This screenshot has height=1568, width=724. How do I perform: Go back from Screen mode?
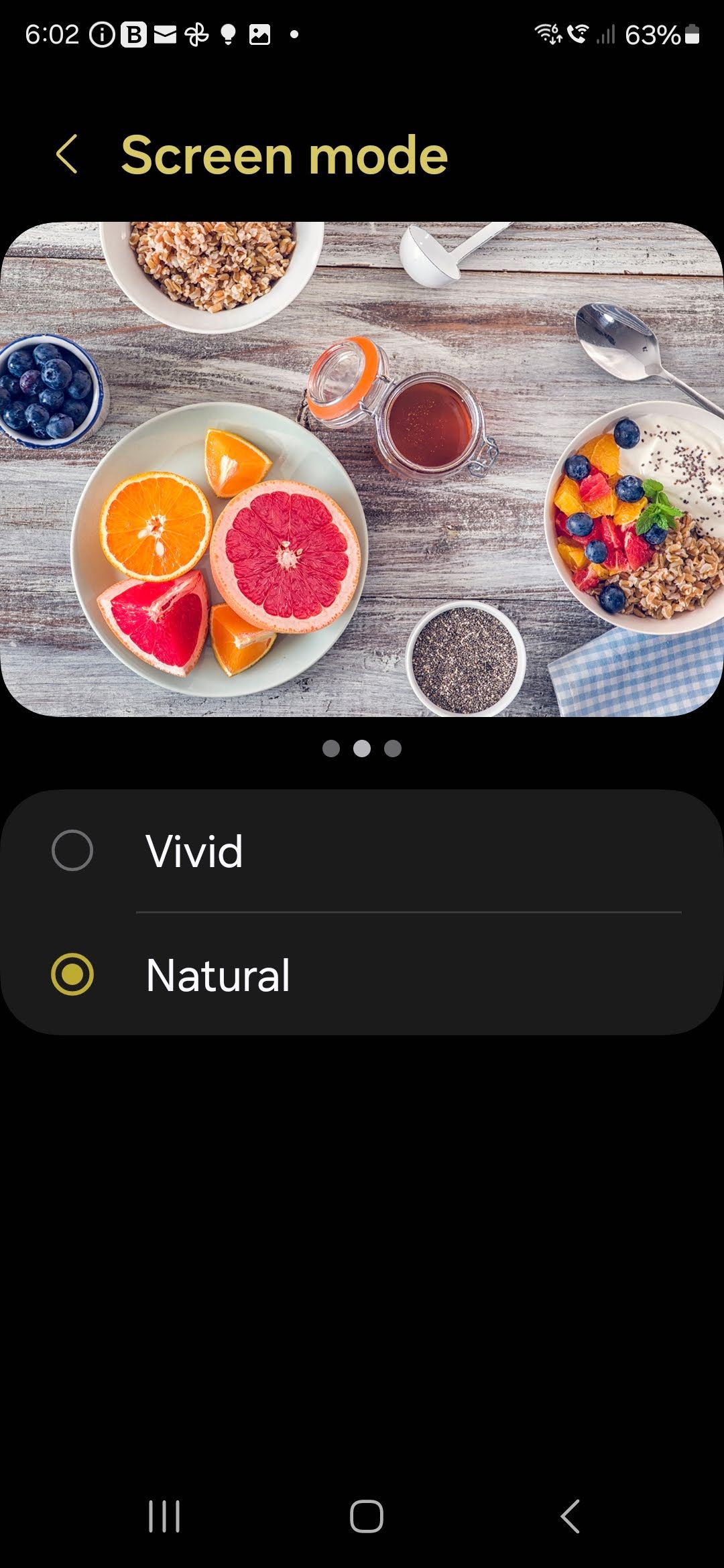coord(67,154)
